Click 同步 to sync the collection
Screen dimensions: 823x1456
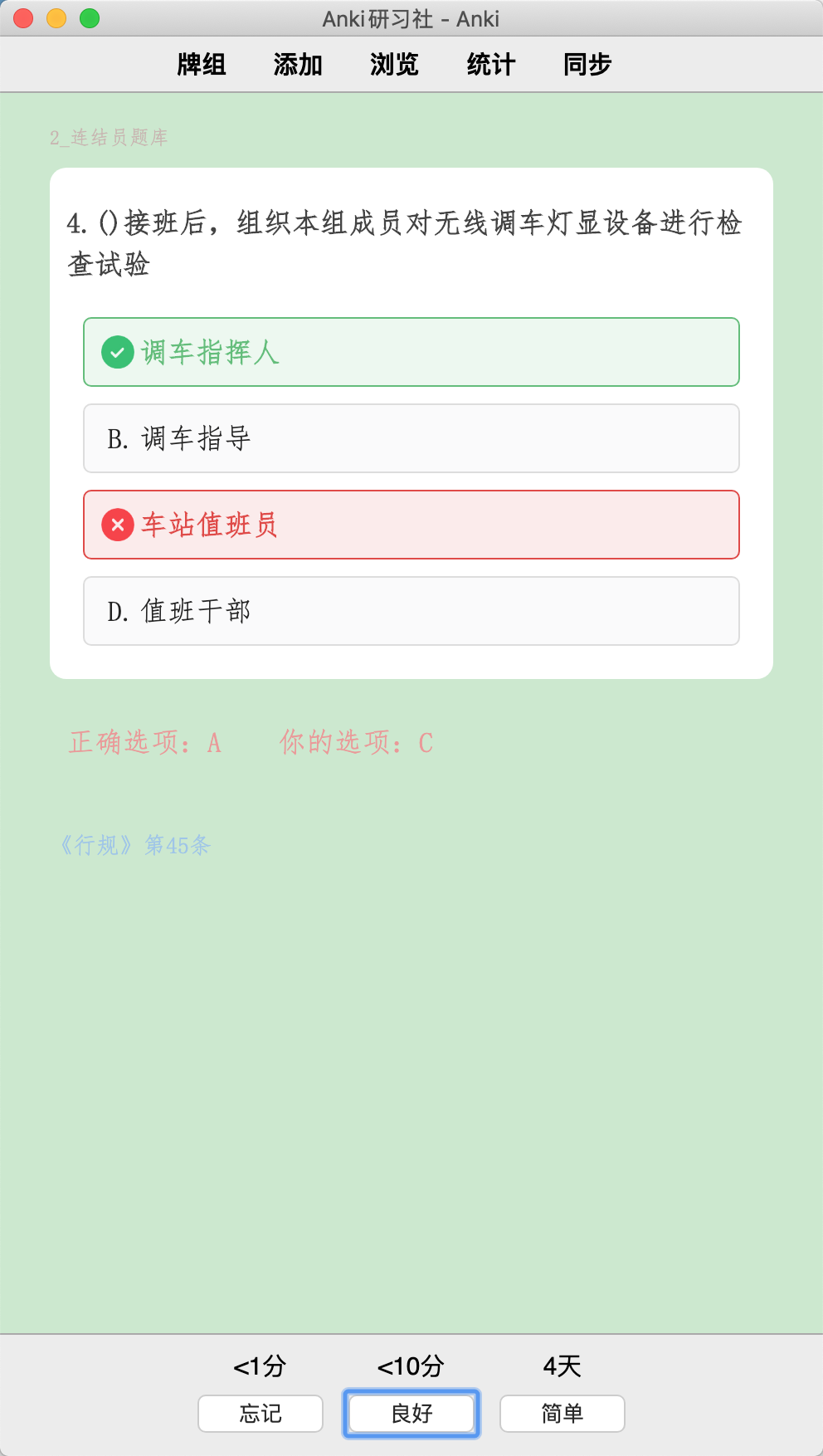tap(587, 64)
